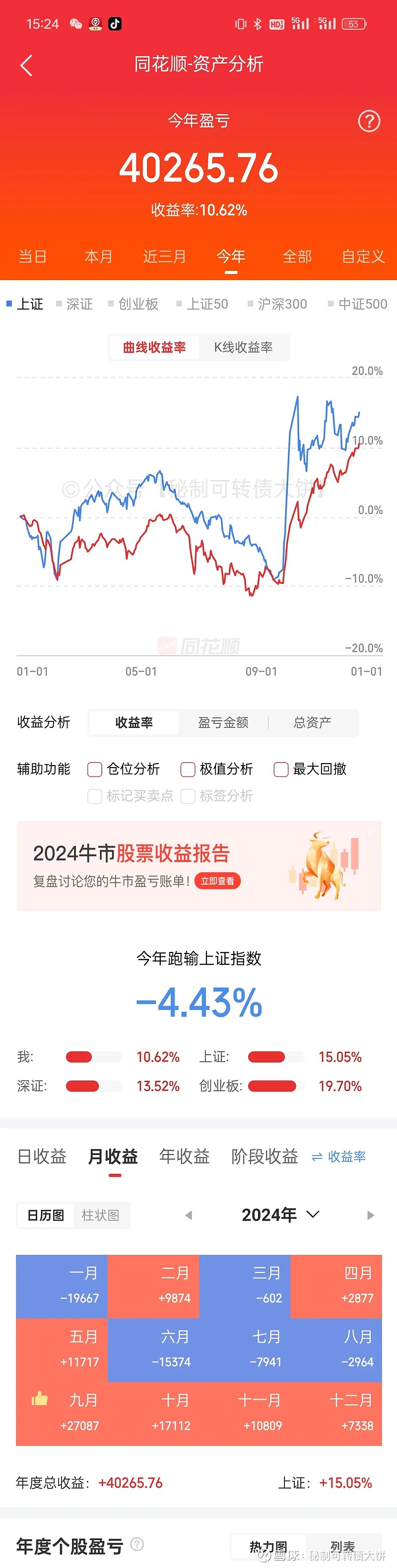This screenshot has width=397, height=1568.
Task: Check the 最大回撤 option
Action: 281,770
